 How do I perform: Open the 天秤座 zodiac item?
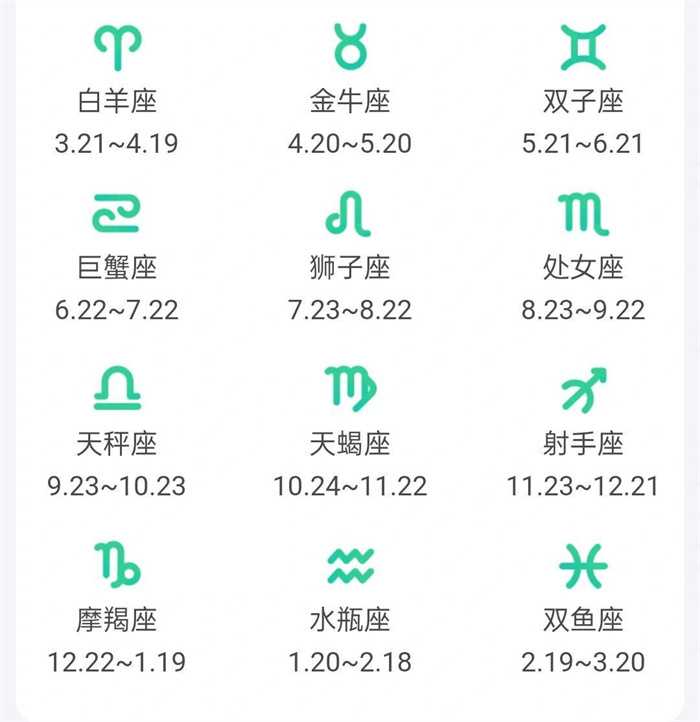(117, 432)
